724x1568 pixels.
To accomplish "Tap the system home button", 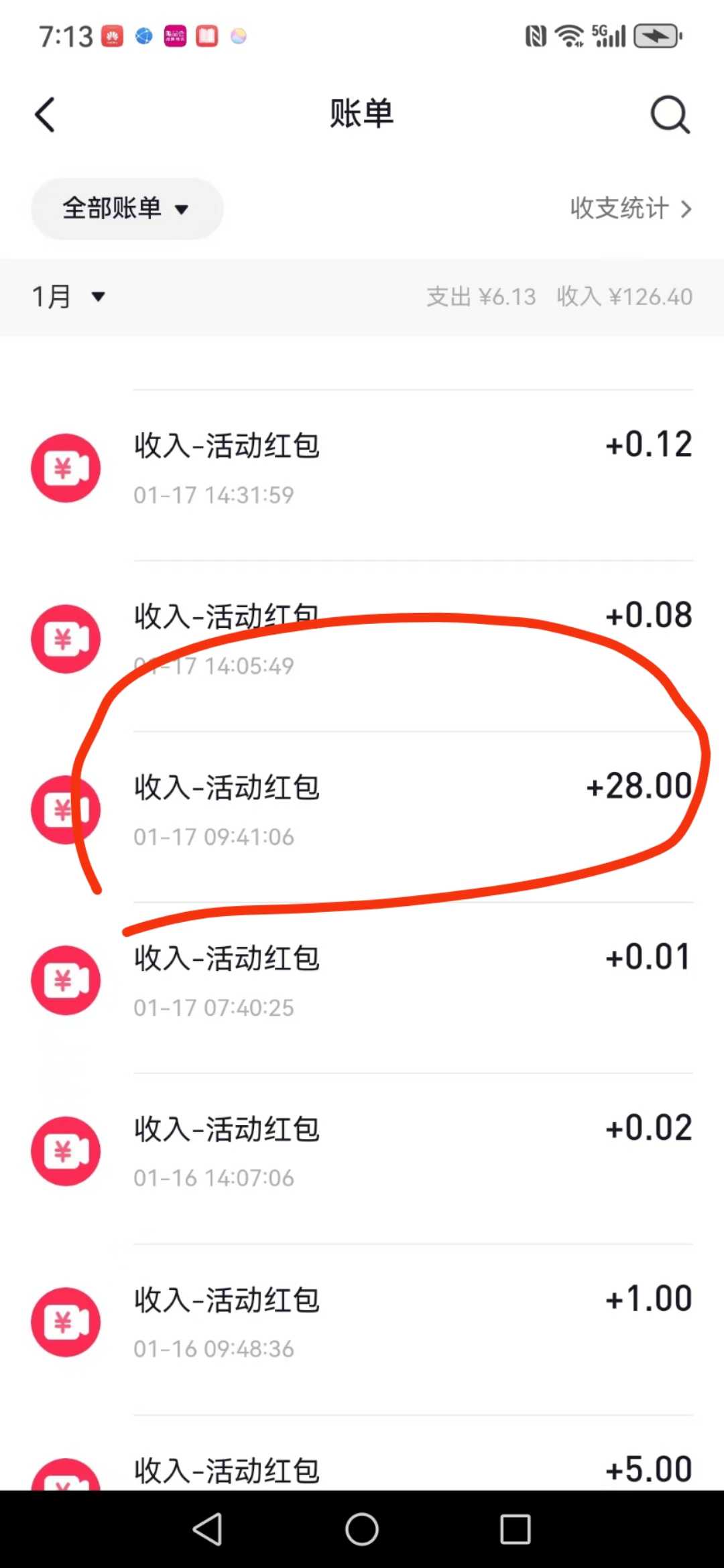I will click(x=362, y=1529).
